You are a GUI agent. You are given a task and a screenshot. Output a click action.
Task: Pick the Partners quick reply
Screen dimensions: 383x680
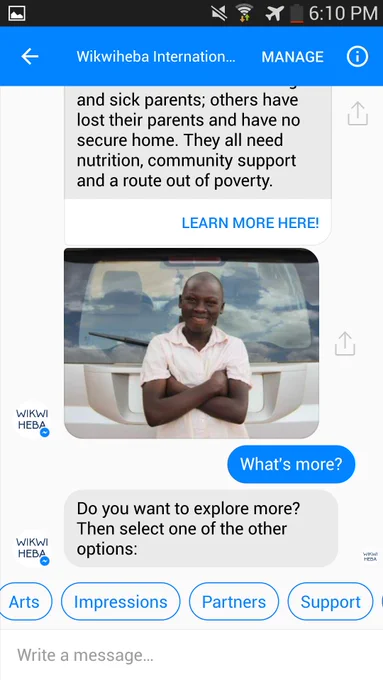tap(234, 602)
